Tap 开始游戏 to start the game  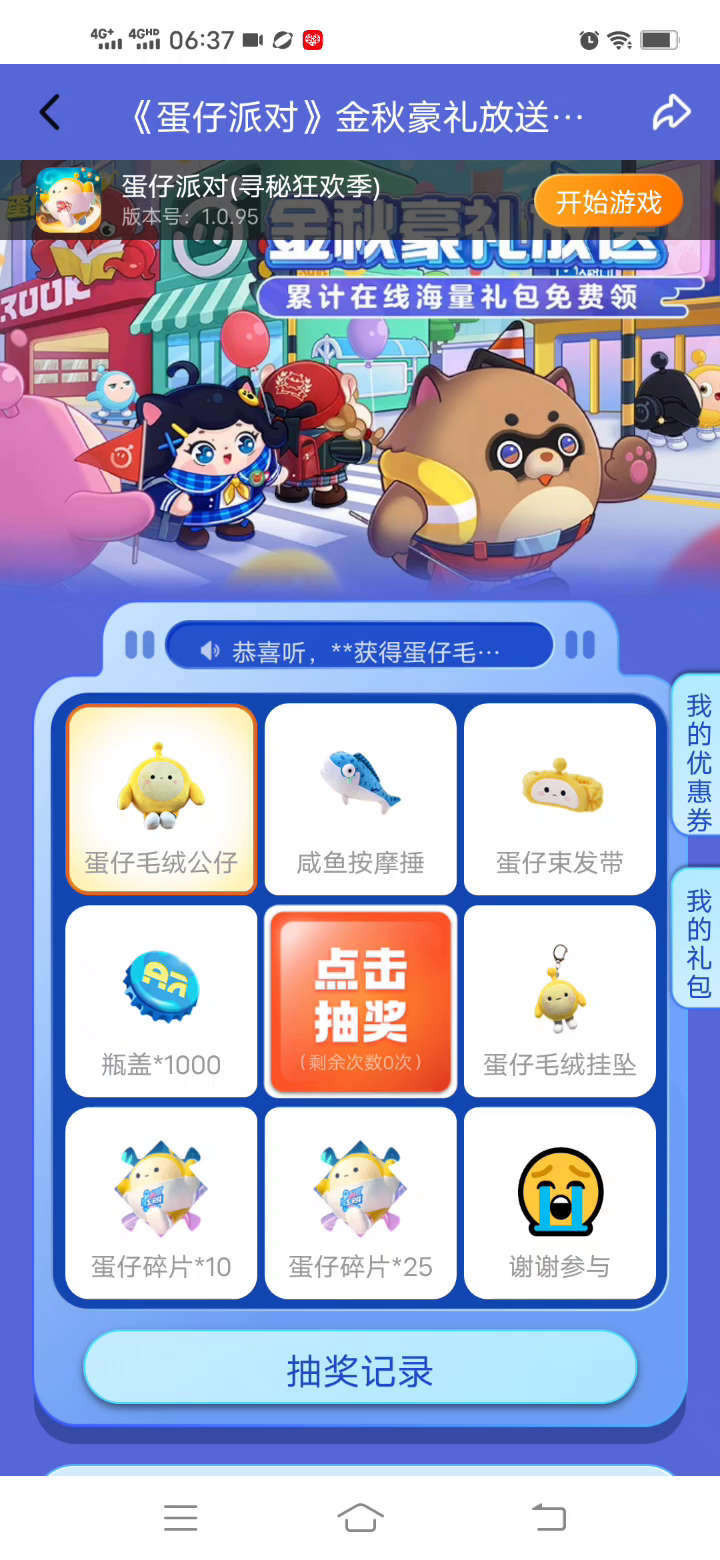tap(608, 202)
